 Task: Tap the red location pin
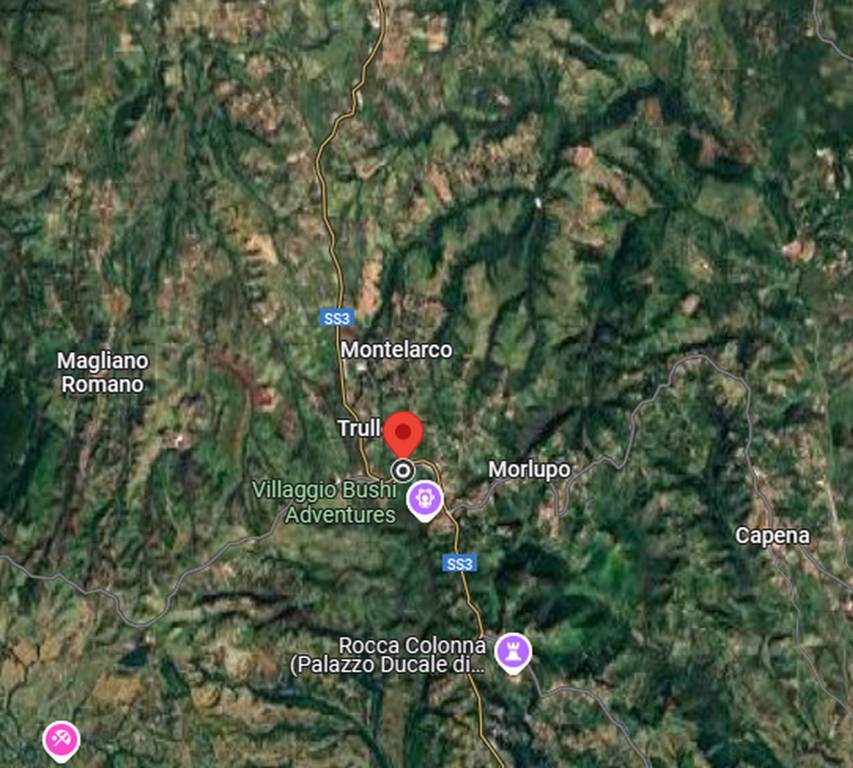pos(403,433)
